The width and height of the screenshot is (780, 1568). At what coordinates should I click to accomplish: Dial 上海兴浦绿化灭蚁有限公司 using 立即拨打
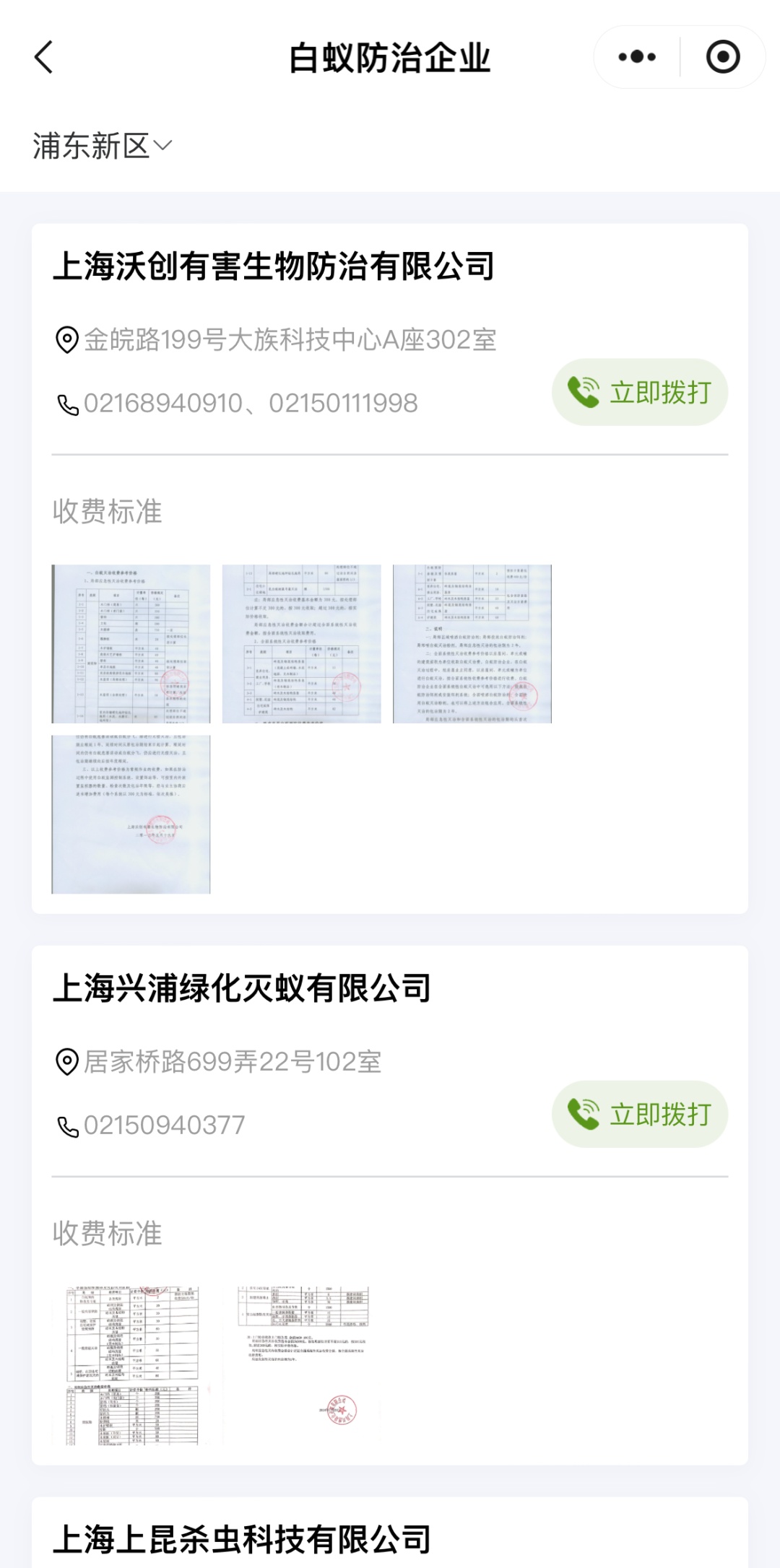point(640,1114)
